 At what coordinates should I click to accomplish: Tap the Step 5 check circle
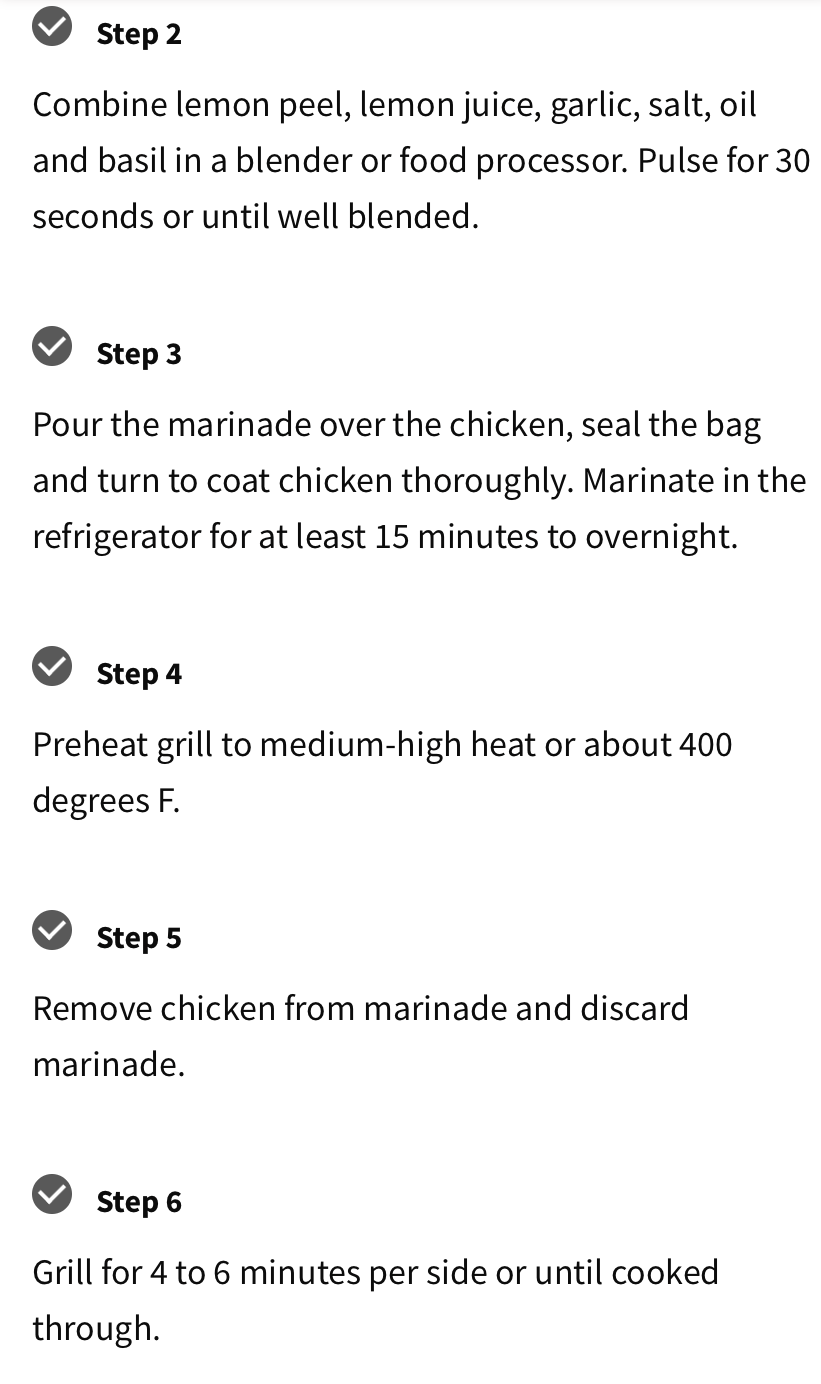52,931
